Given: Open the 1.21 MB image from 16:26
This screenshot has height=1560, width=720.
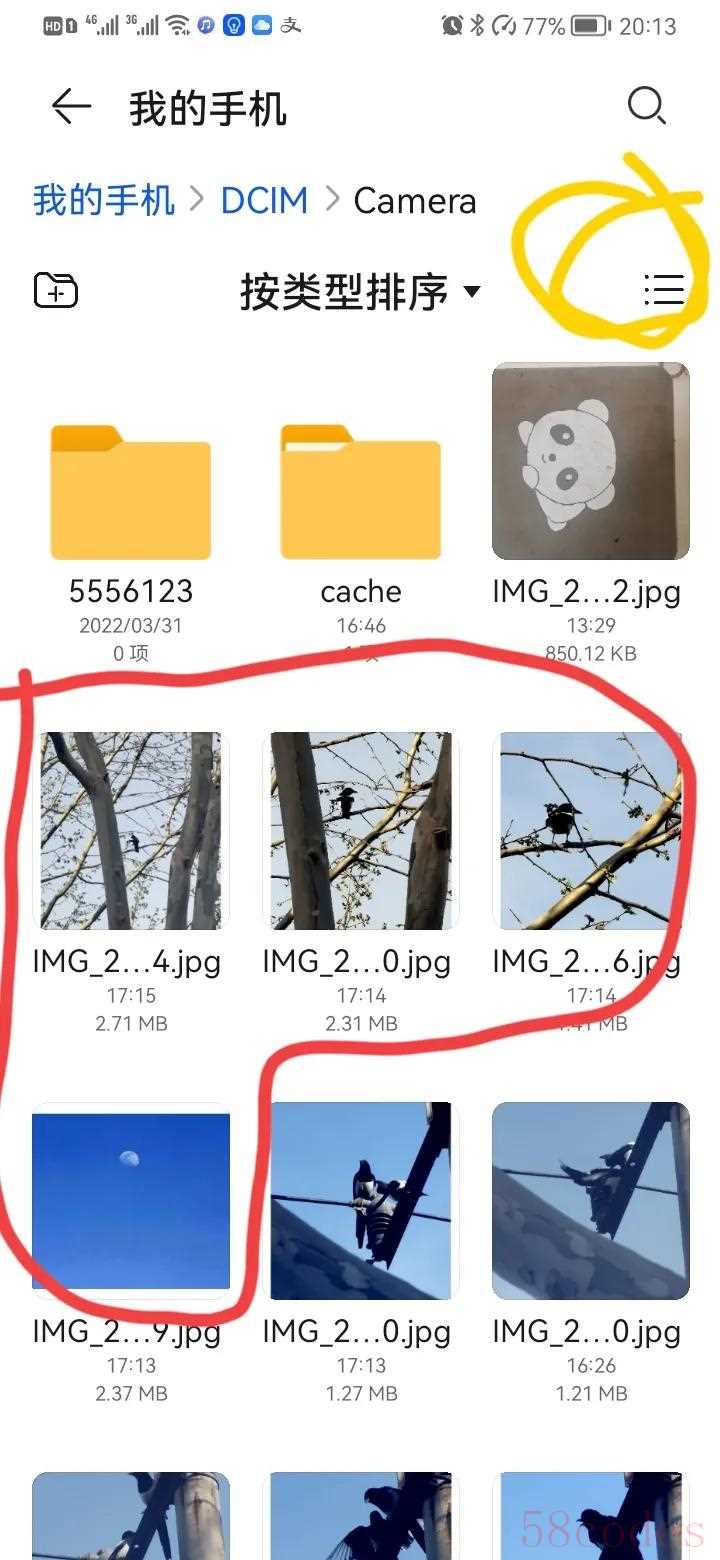Looking at the screenshot, I should 590,1200.
